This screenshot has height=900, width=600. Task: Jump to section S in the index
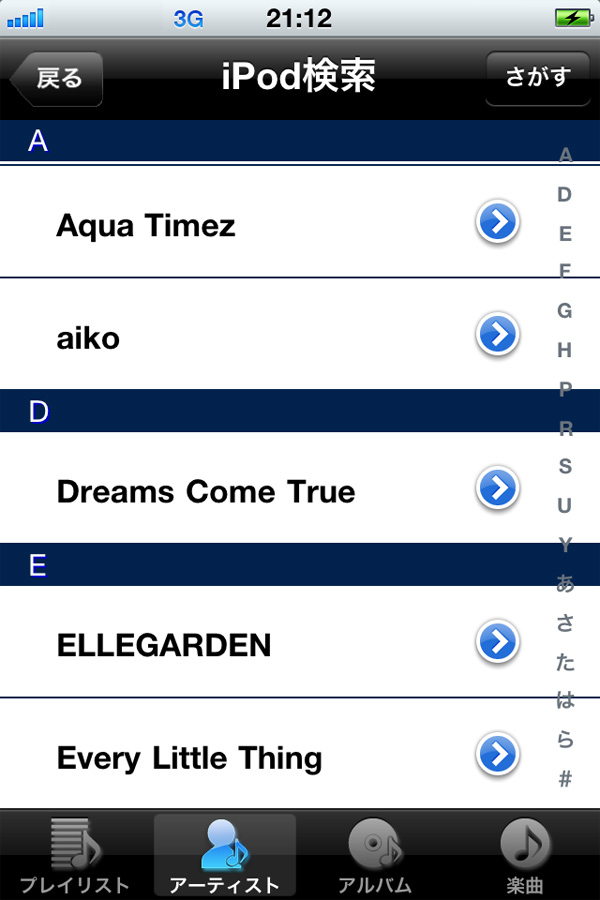(x=565, y=467)
